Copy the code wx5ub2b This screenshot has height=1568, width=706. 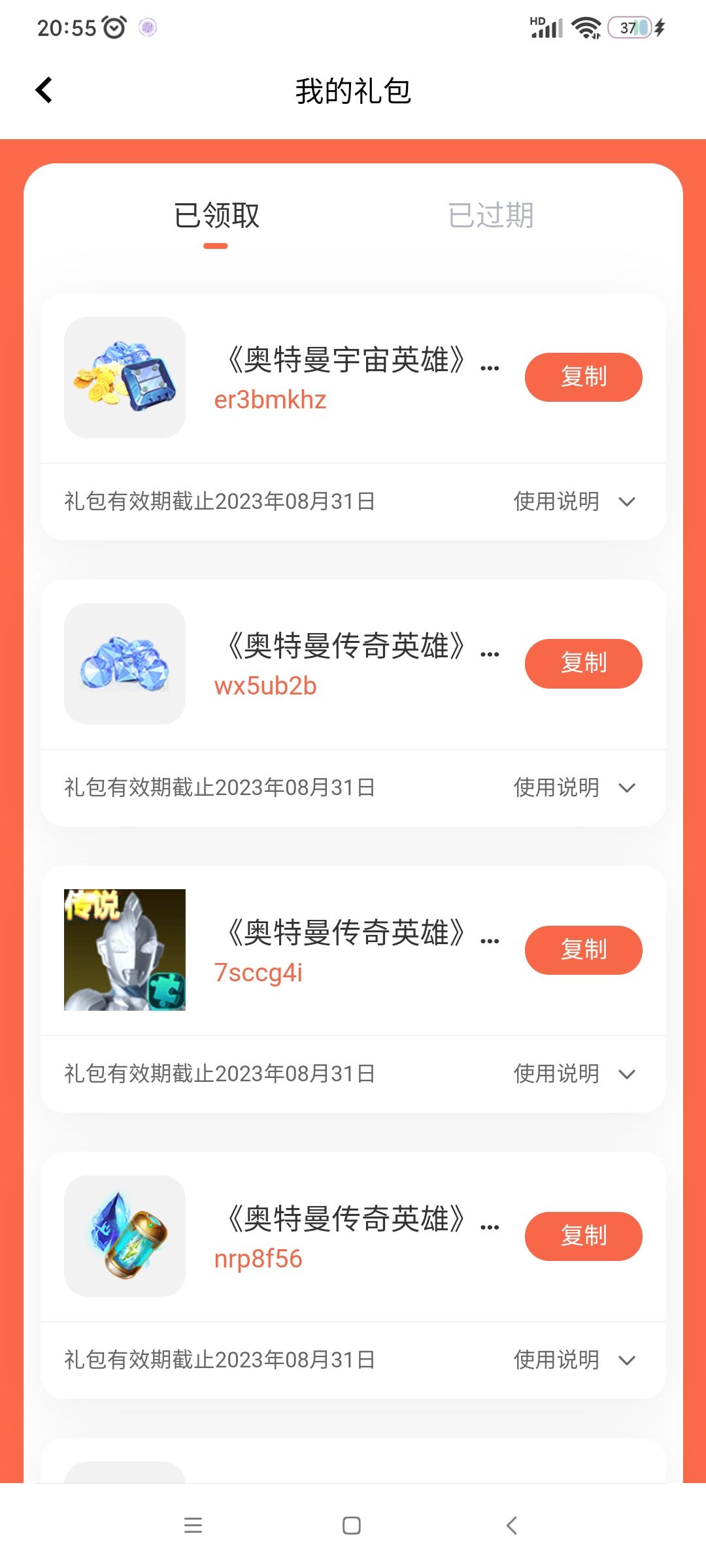coord(583,663)
